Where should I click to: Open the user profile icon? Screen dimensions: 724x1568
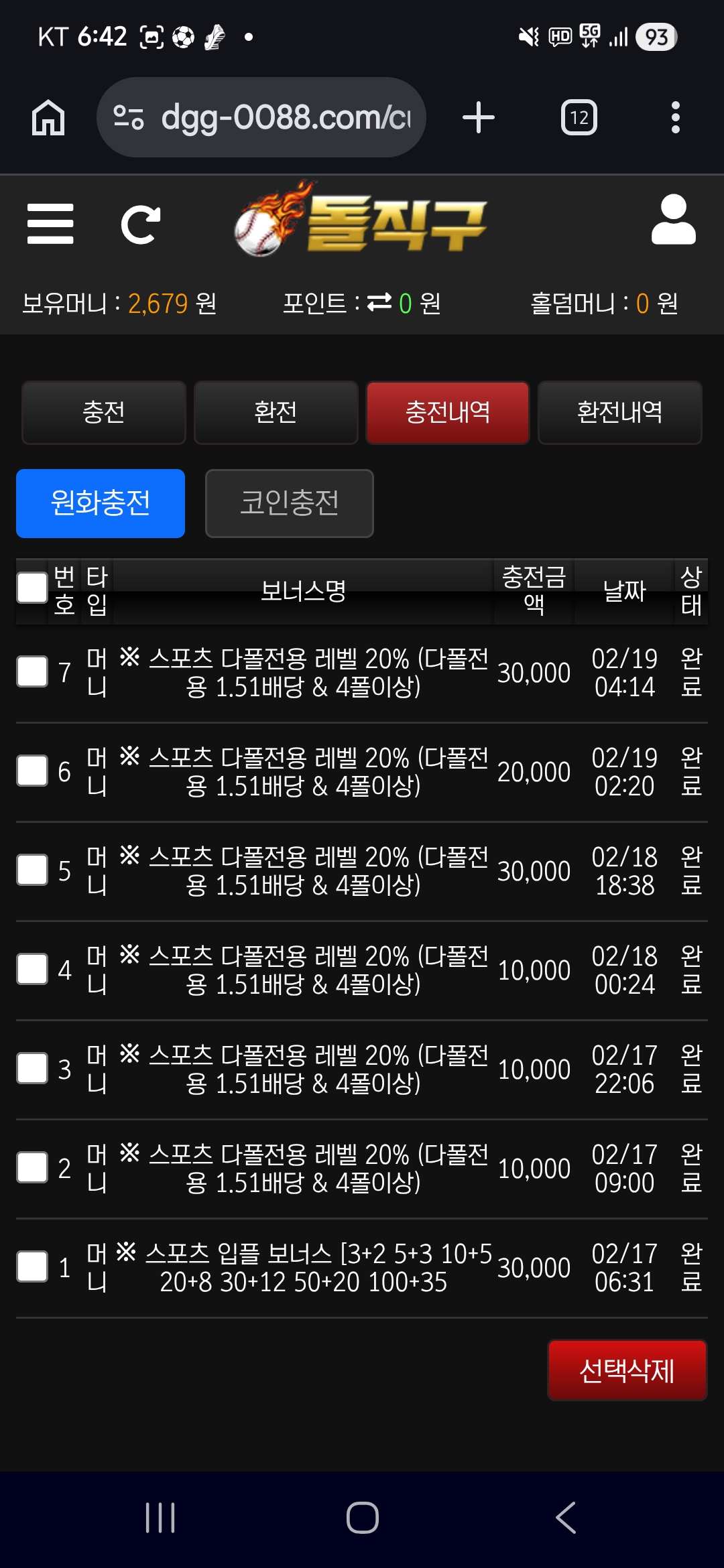(x=673, y=220)
